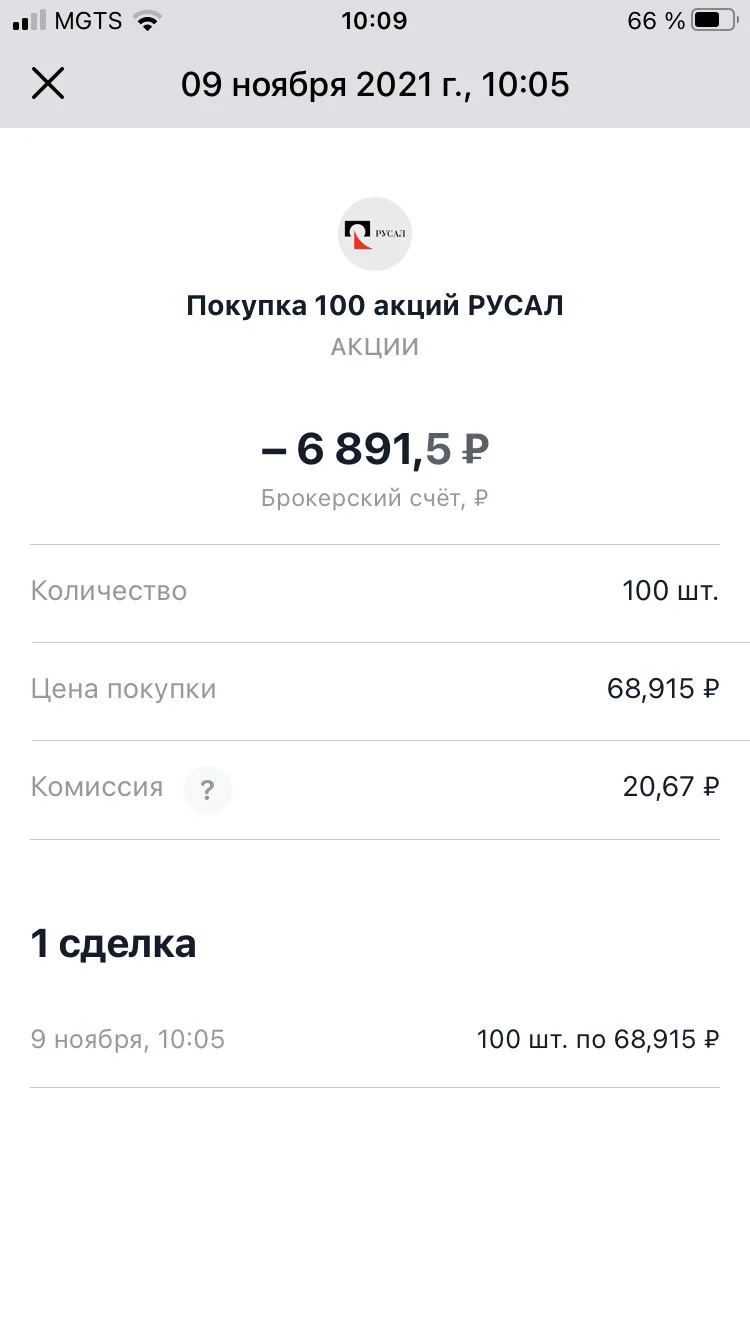The image size is (750, 1334).
Task: Open the commission help question mark
Action: 207,790
